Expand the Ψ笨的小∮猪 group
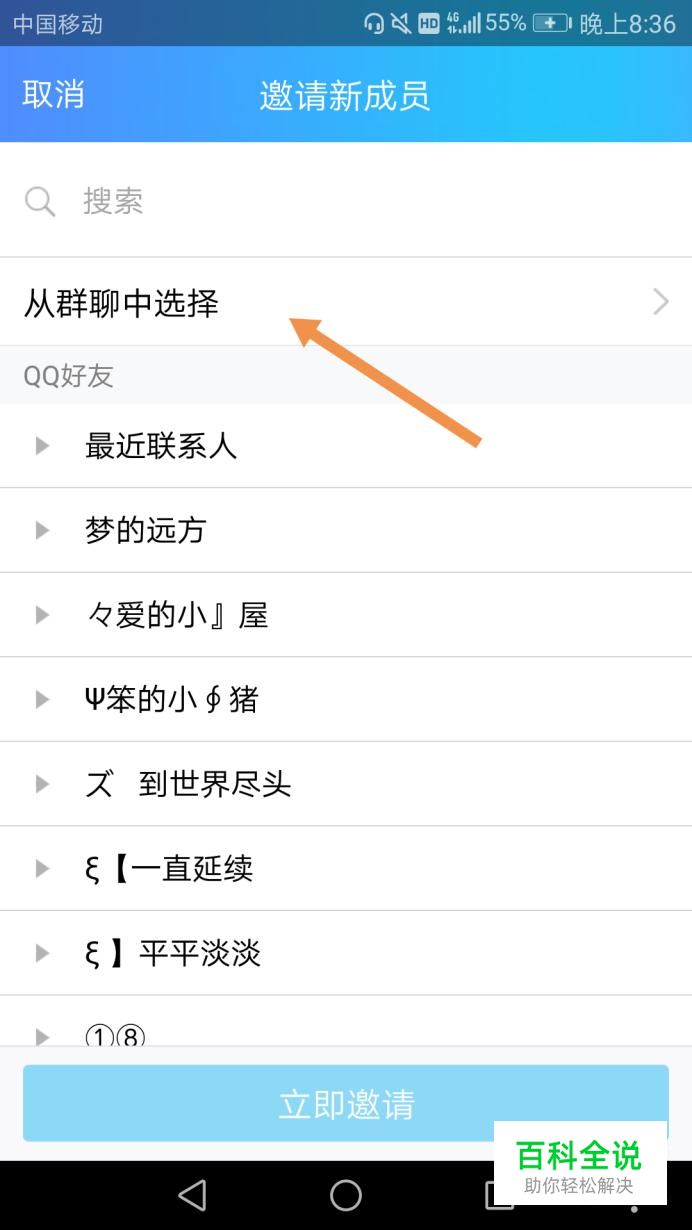The height and width of the screenshot is (1230, 692). pyautogui.click(x=346, y=699)
